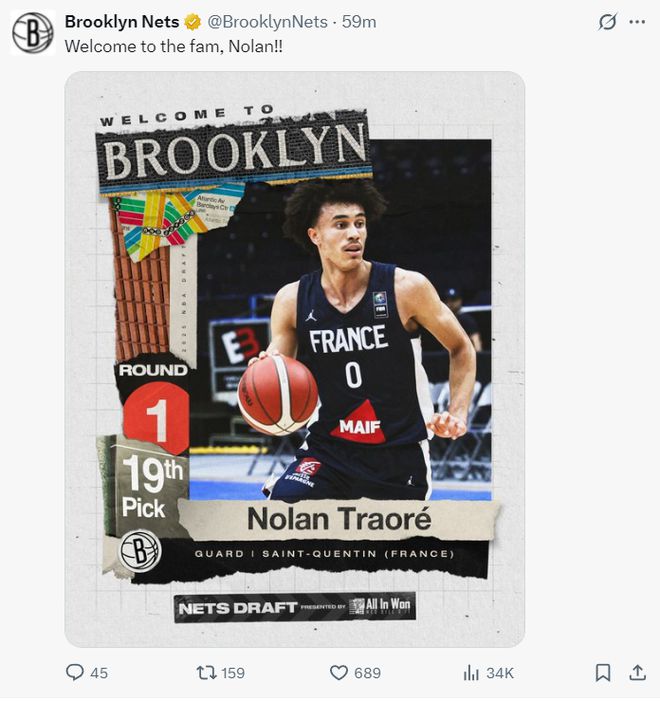Like the Brooklyn Nets post
This screenshot has height=701, width=660.
[341, 673]
